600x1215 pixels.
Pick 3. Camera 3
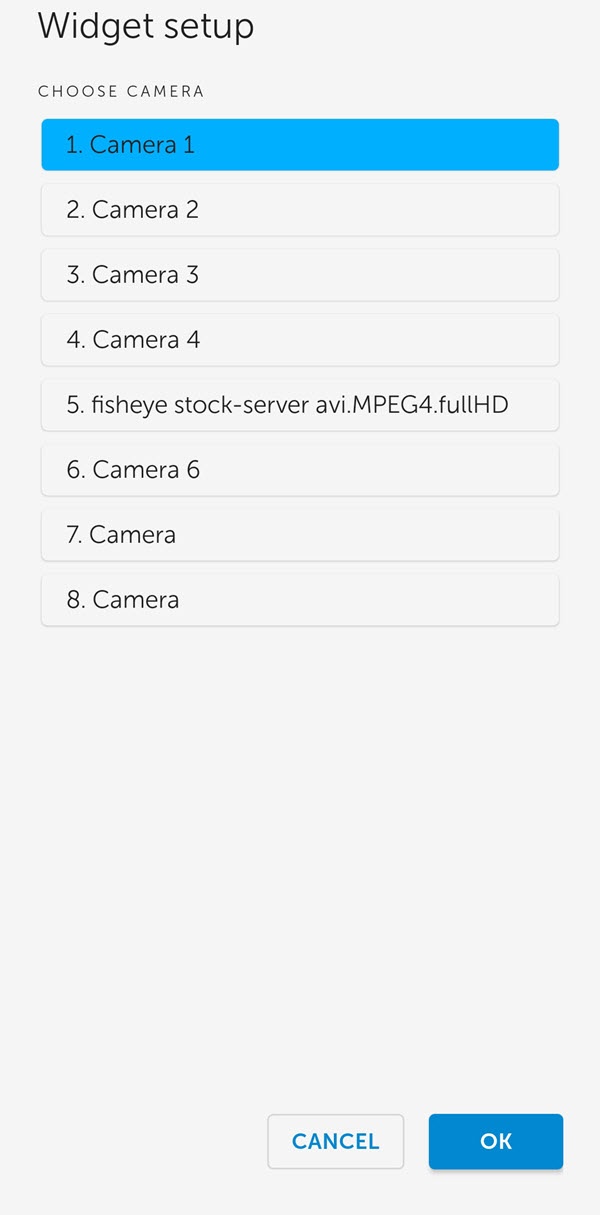click(x=300, y=275)
